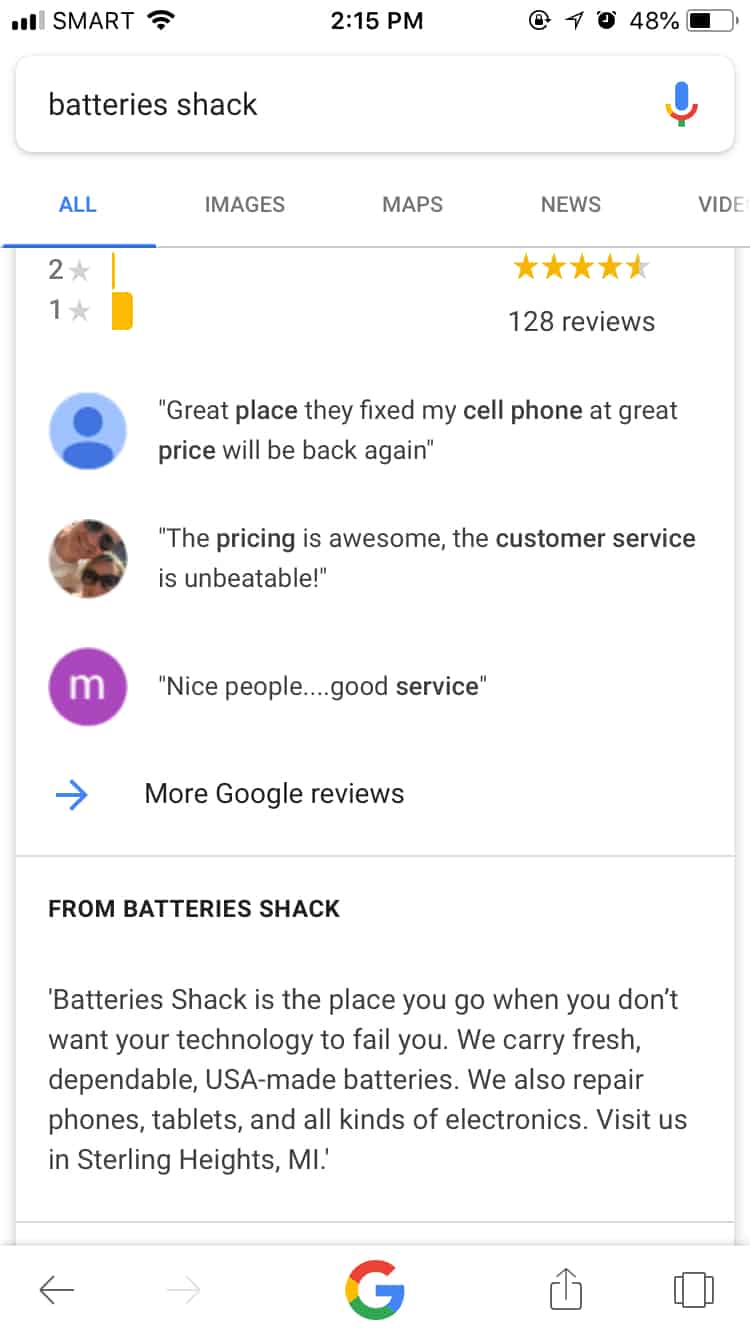
Task: View the 128 reviews rating summary
Action: point(582,321)
